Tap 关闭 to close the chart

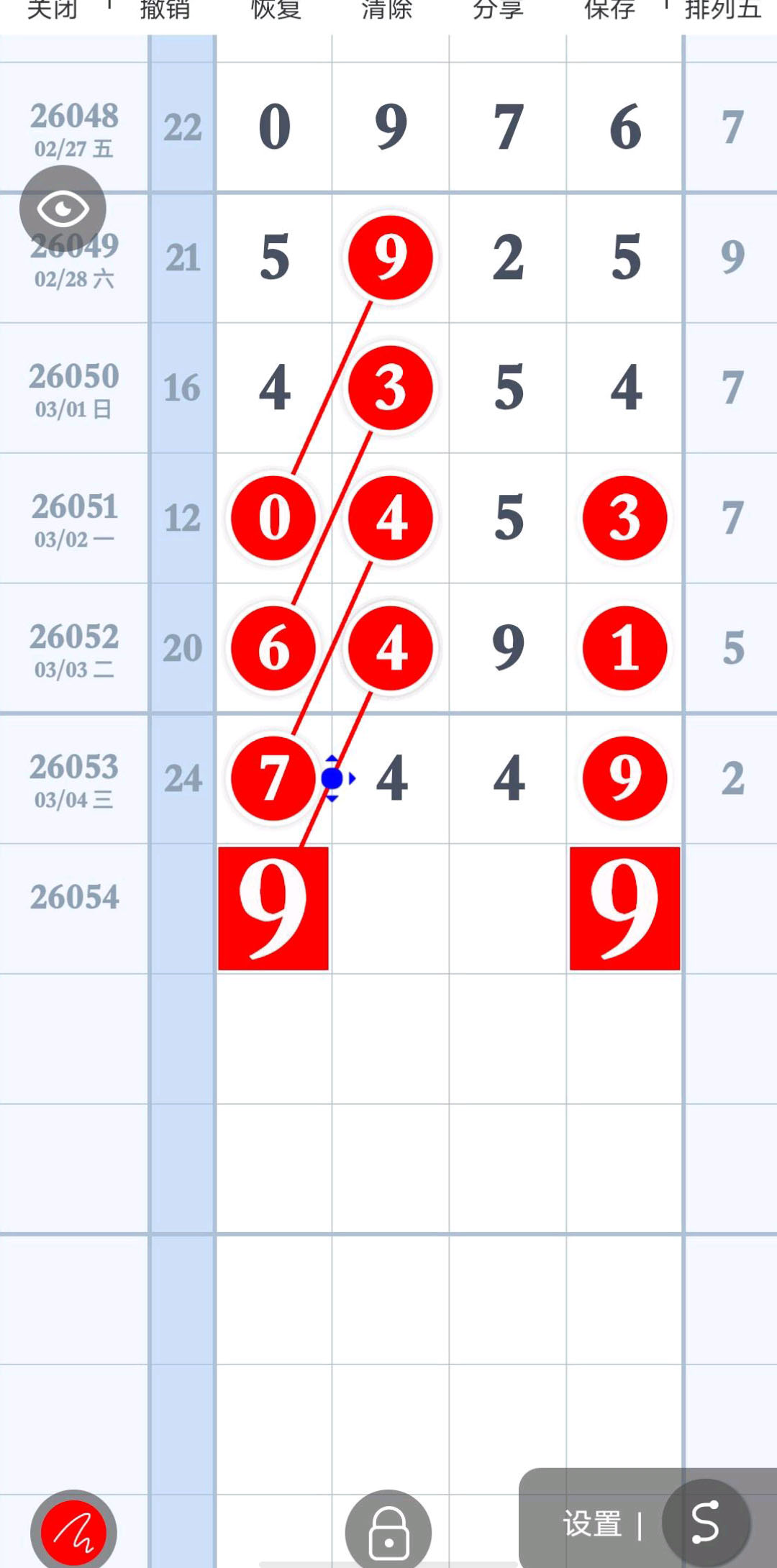pyautogui.click(x=52, y=10)
